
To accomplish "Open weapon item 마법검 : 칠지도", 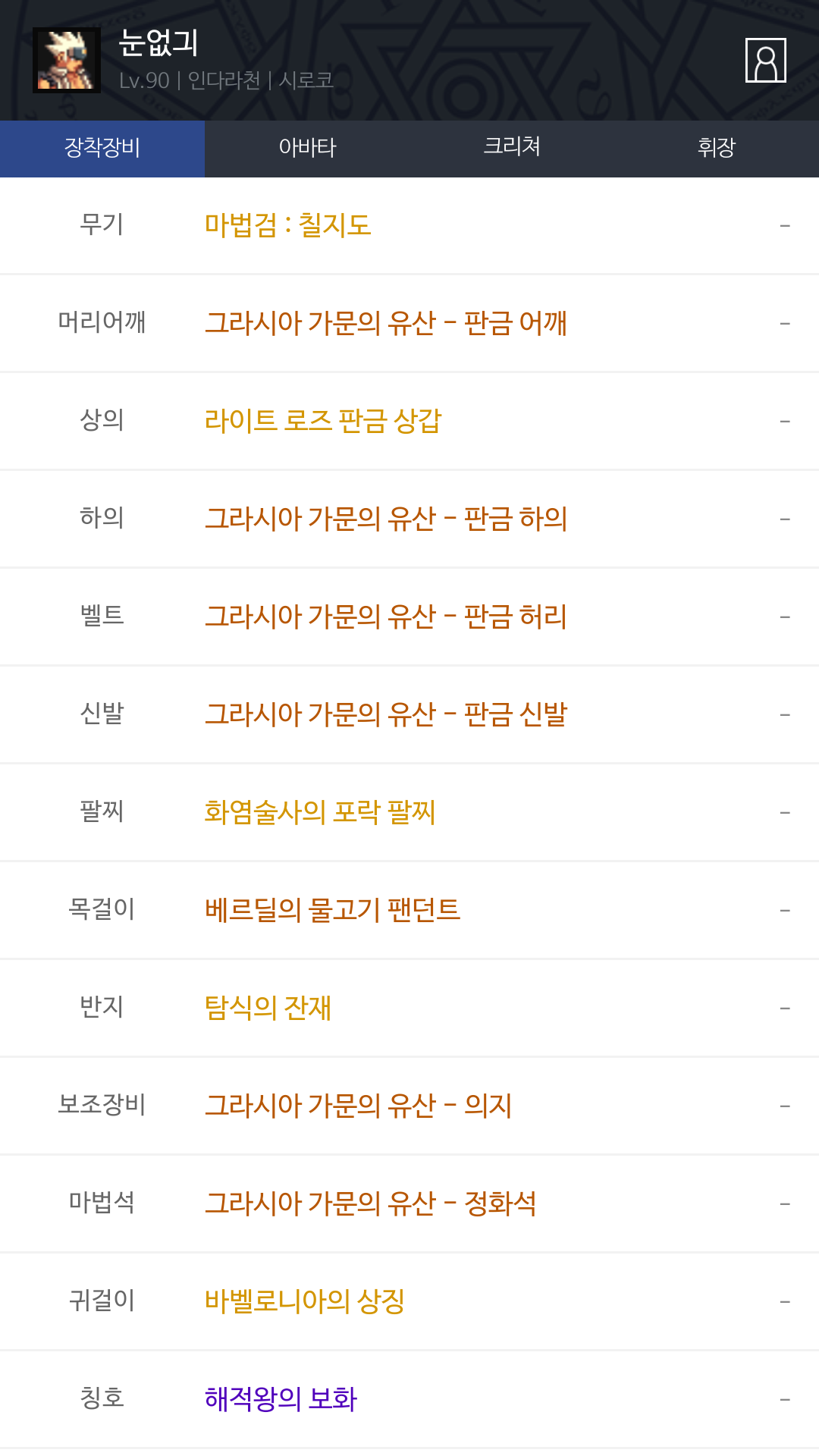I will pyautogui.click(x=288, y=225).
